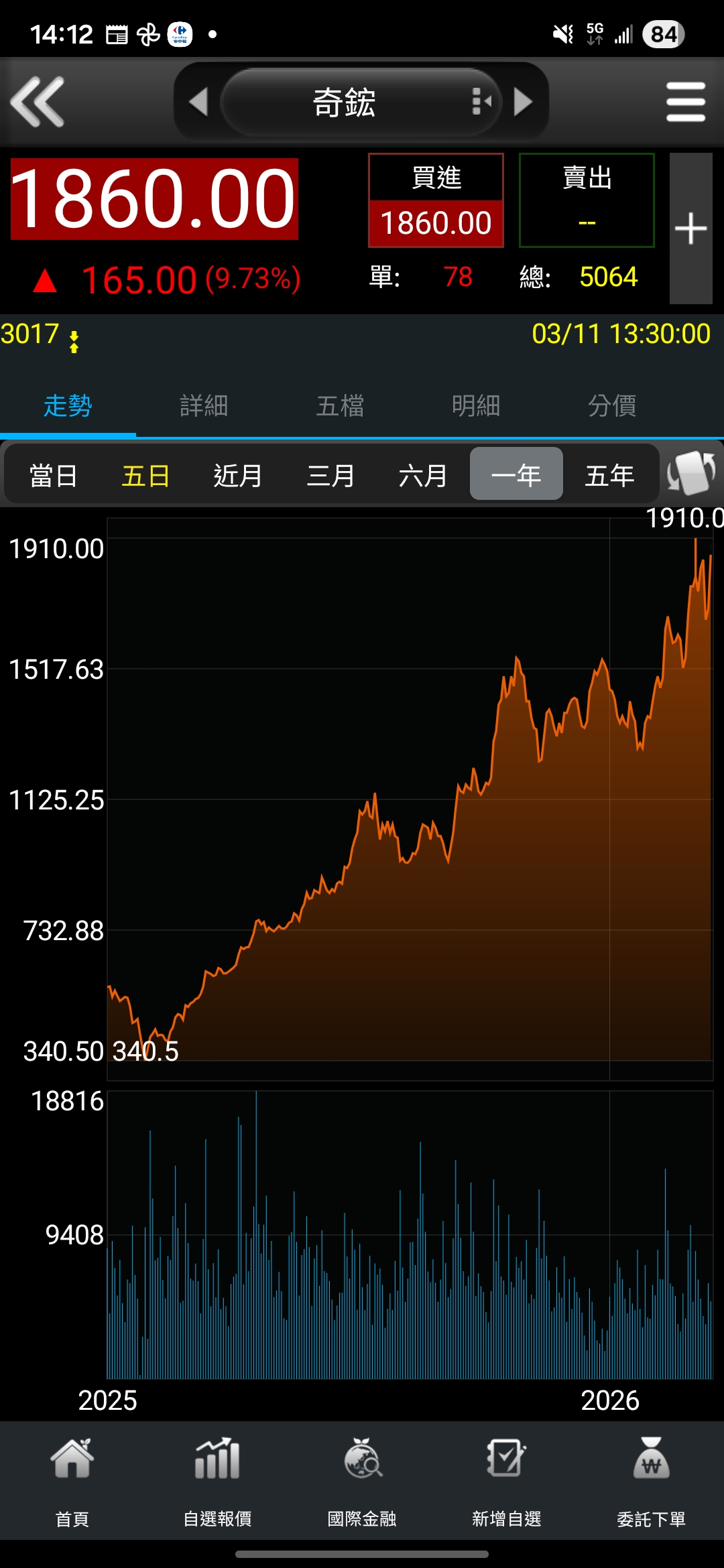Switch to the previous stock
Viewport: 724px width, 1568px height.
click(198, 102)
